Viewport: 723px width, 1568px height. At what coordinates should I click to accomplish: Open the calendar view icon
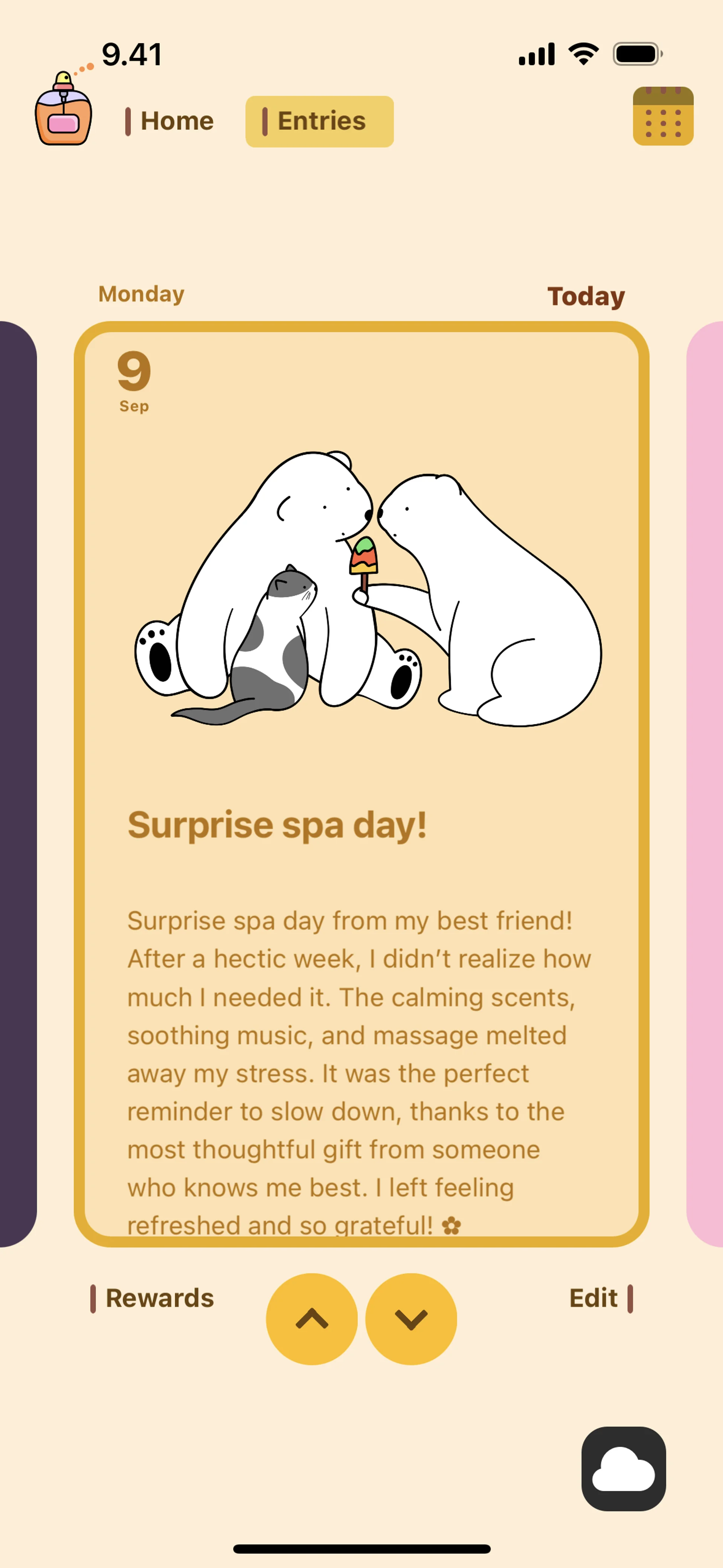[x=663, y=116]
